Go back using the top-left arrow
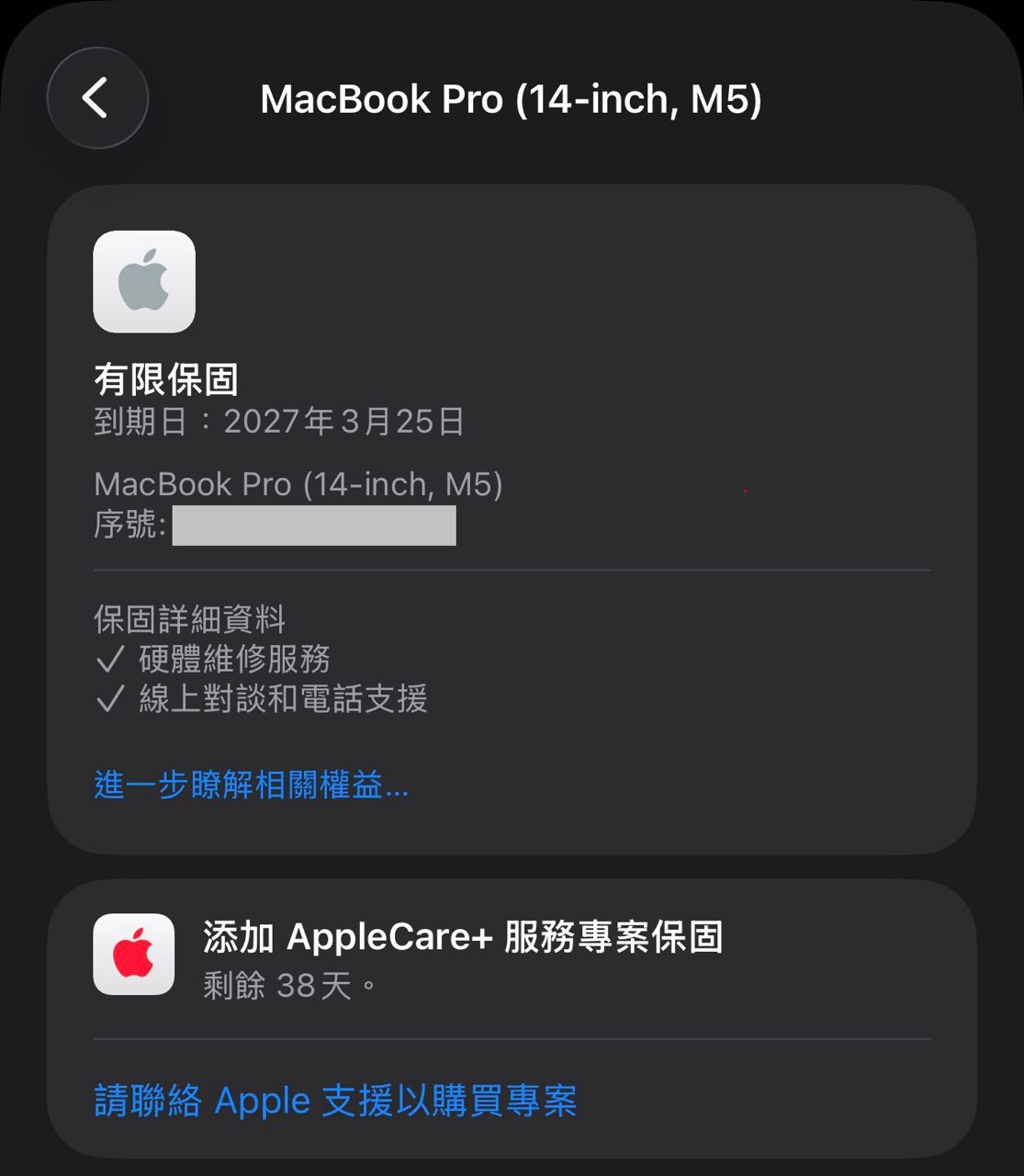This screenshot has width=1024, height=1176. [97, 98]
